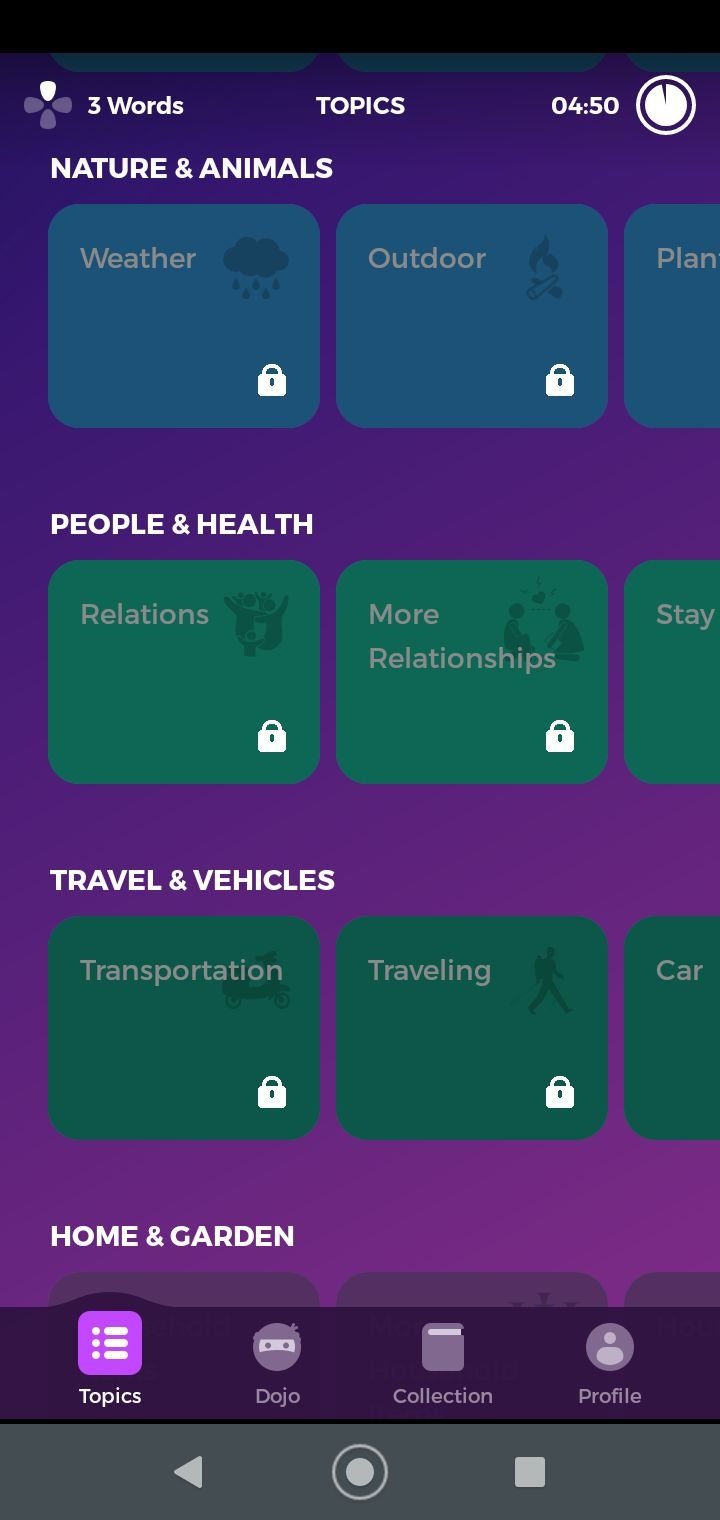Screen dimensions: 720x1520
Task: Open the More Relationships topic
Action: 472,672
